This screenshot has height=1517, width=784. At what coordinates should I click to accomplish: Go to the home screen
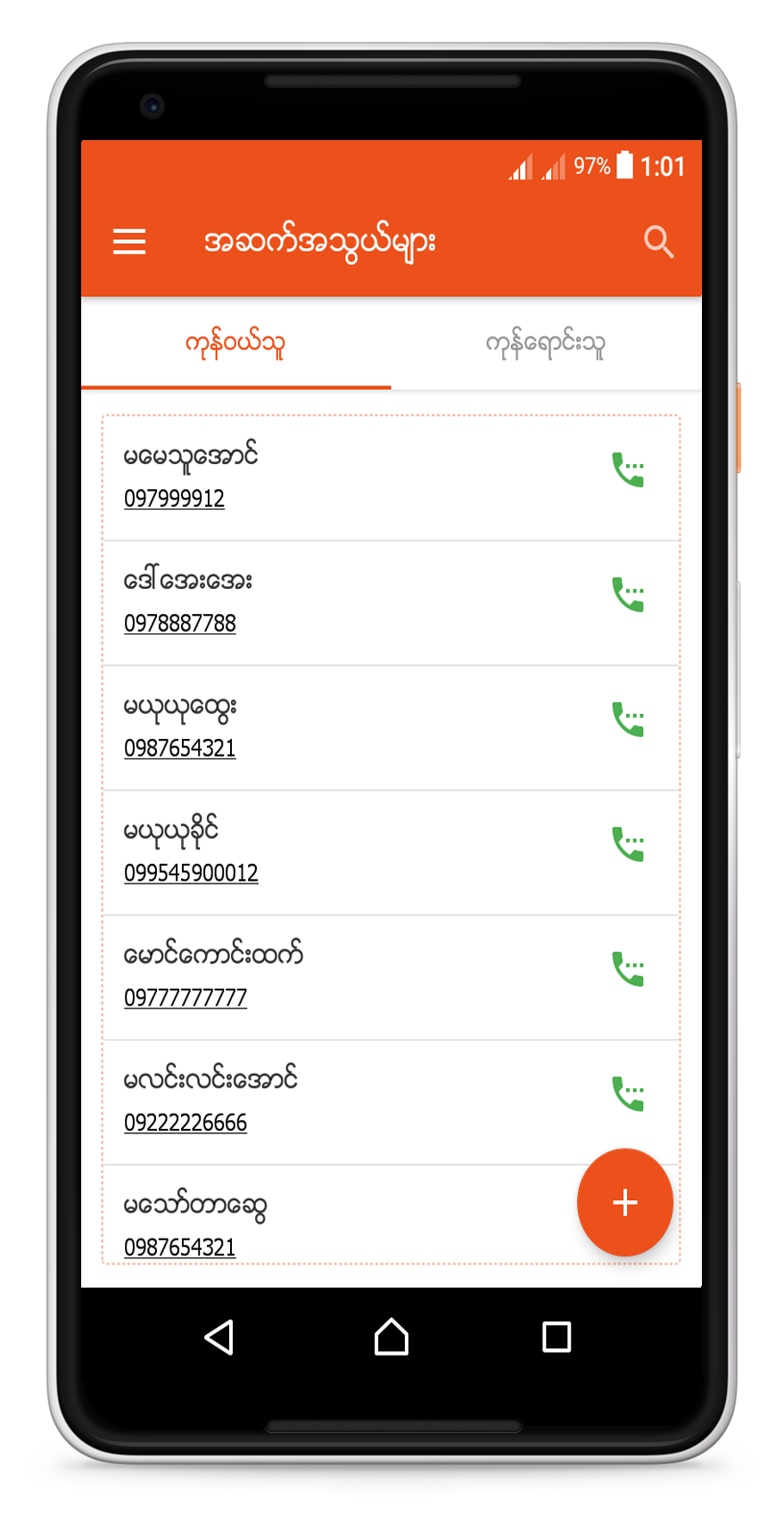tap(392, 1337)
